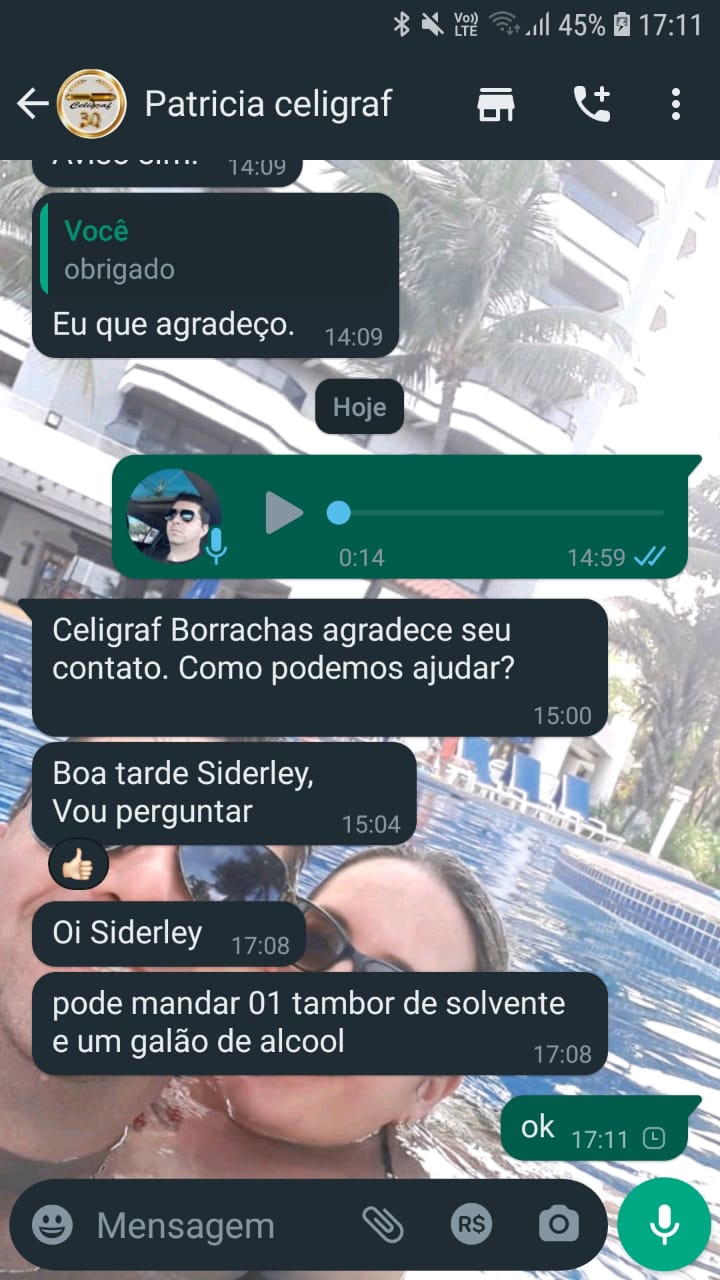Open the camera to send a photo
This screenshot has height=1280, width=720.
pyautogui.click(x=558, y=1225)
